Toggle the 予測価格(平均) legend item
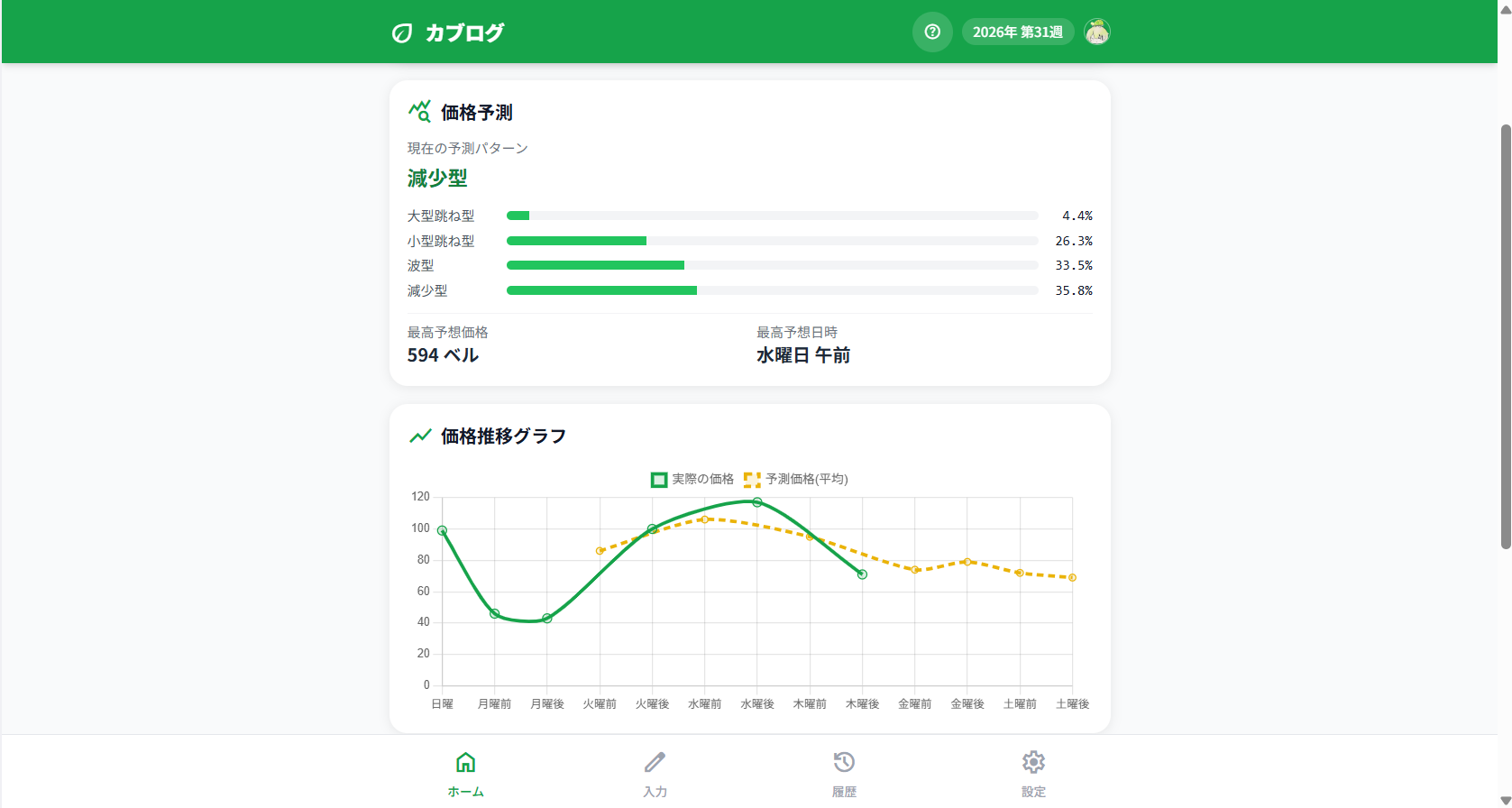 tap(796, 479)
